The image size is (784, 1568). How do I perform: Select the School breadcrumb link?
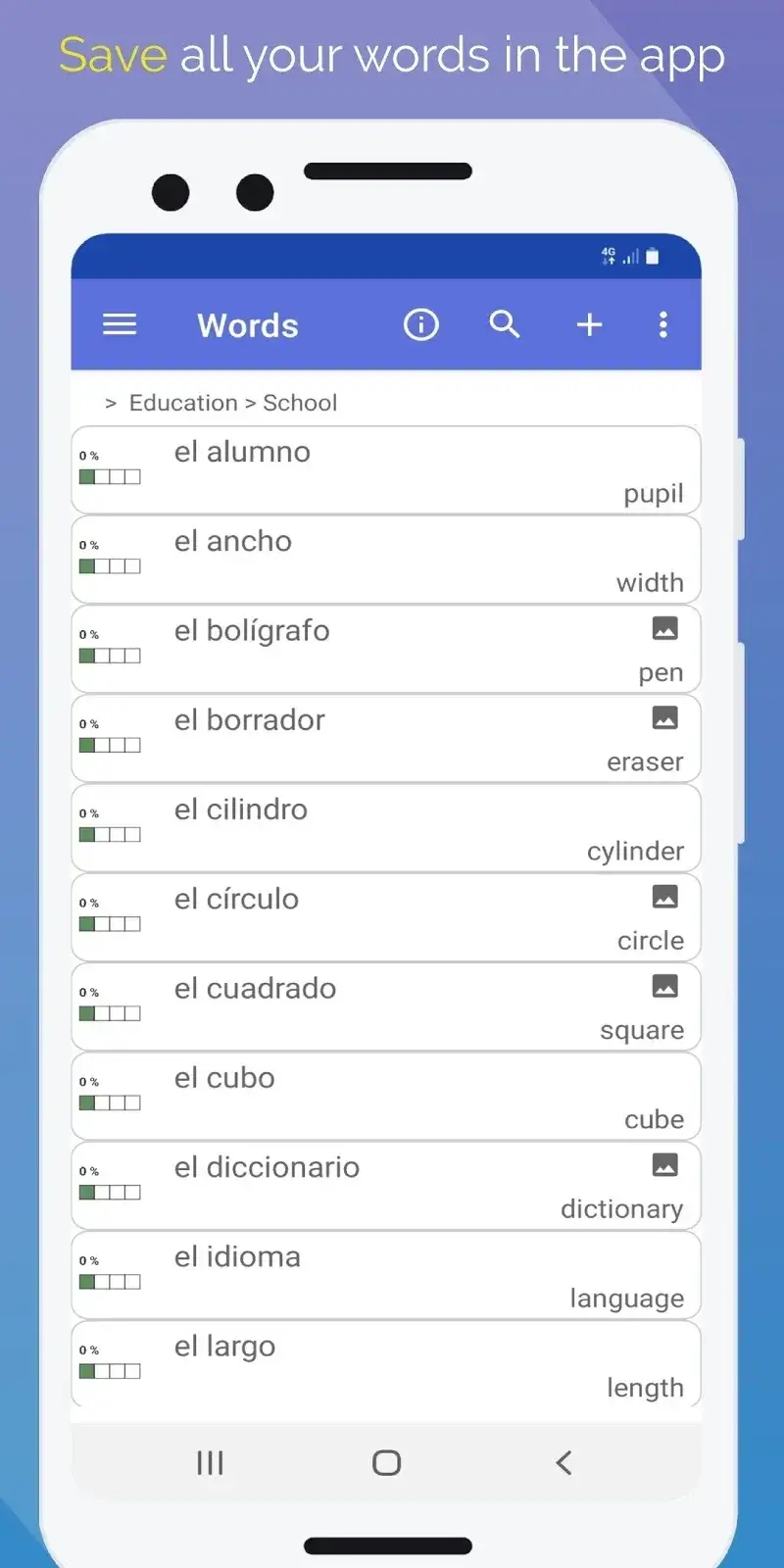tap(300, 402)
